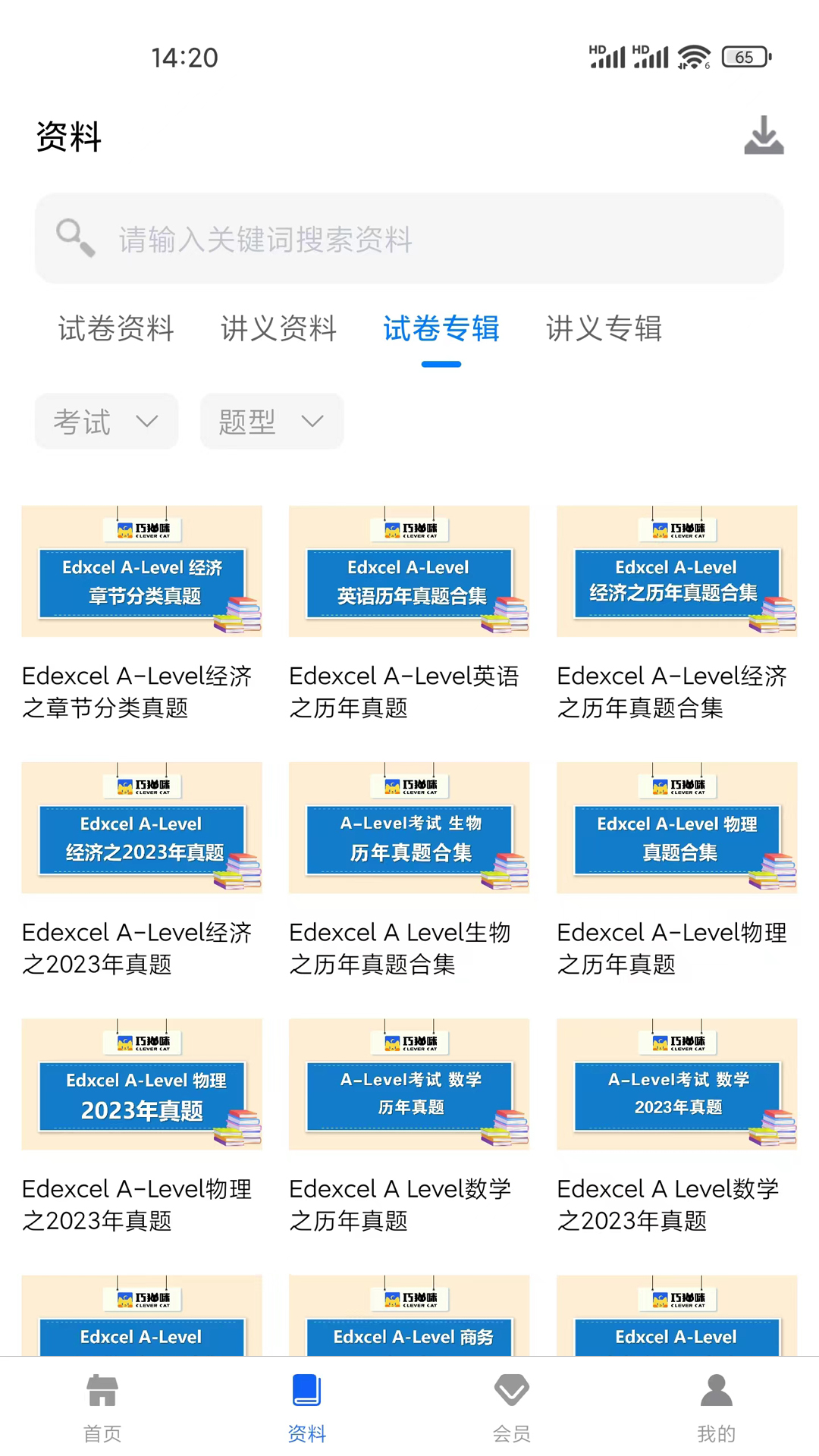The height and width of the screenshot is (1456, 819).
Task: Tap the keyword search field
Action: (409, 239)
